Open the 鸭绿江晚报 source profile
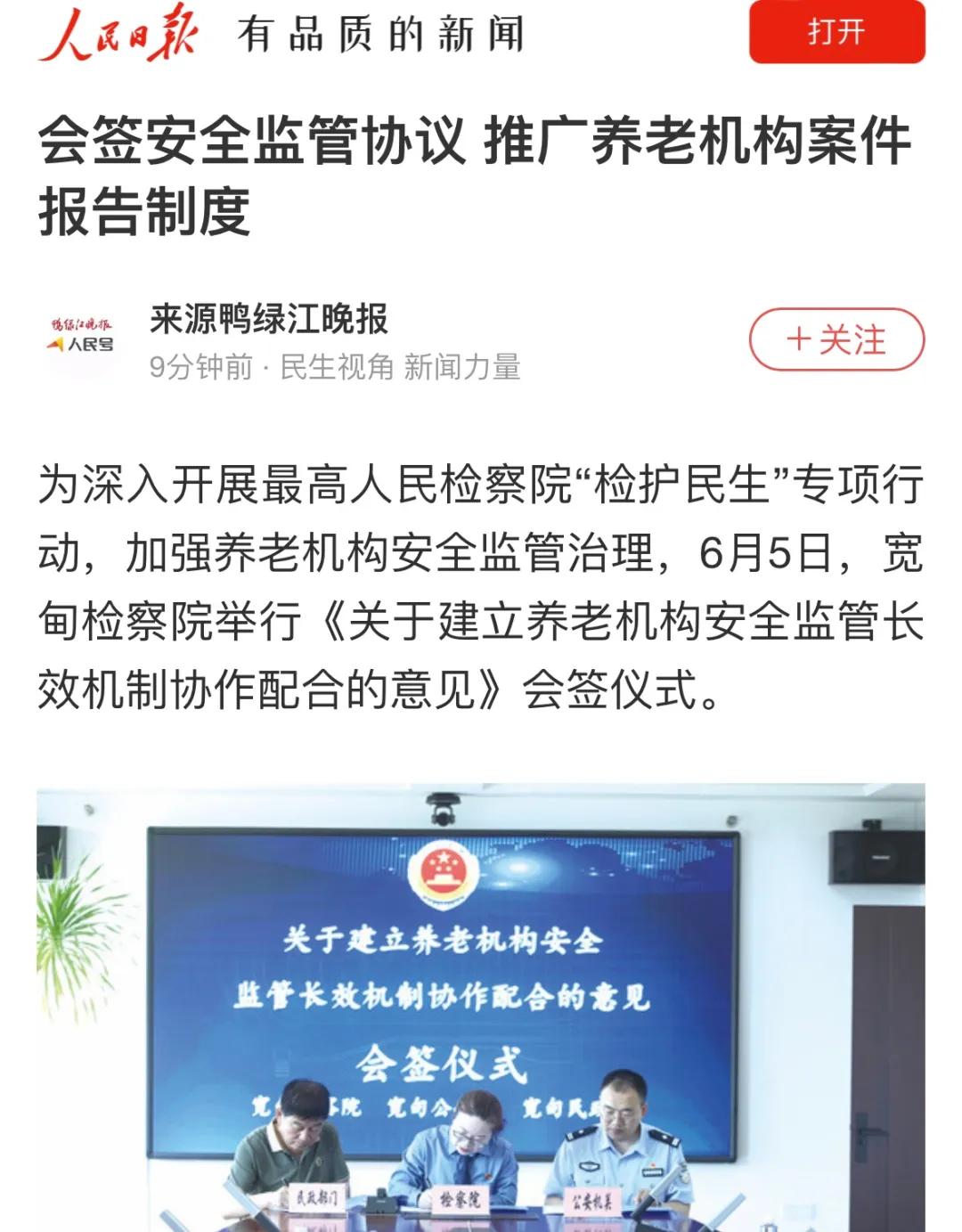This screenshot has width=962, height=1232. [x=268, y=319]
